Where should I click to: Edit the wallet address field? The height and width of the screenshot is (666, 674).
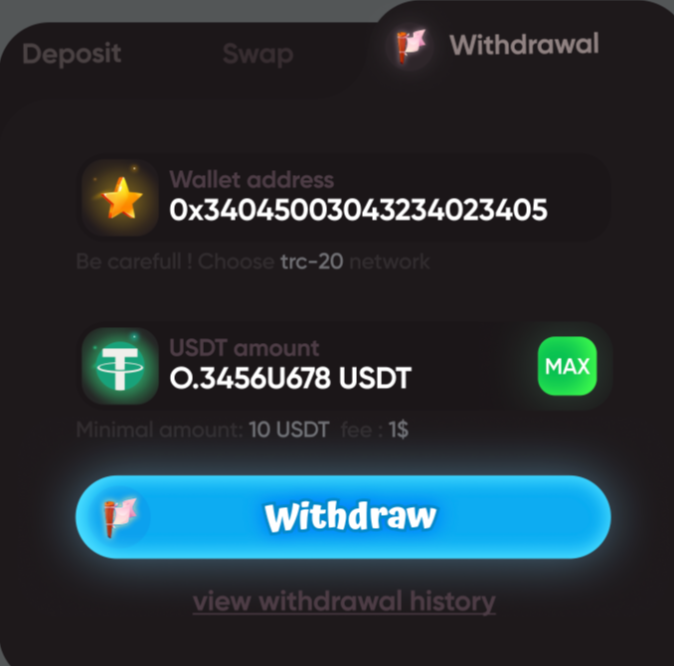(358, 210)
